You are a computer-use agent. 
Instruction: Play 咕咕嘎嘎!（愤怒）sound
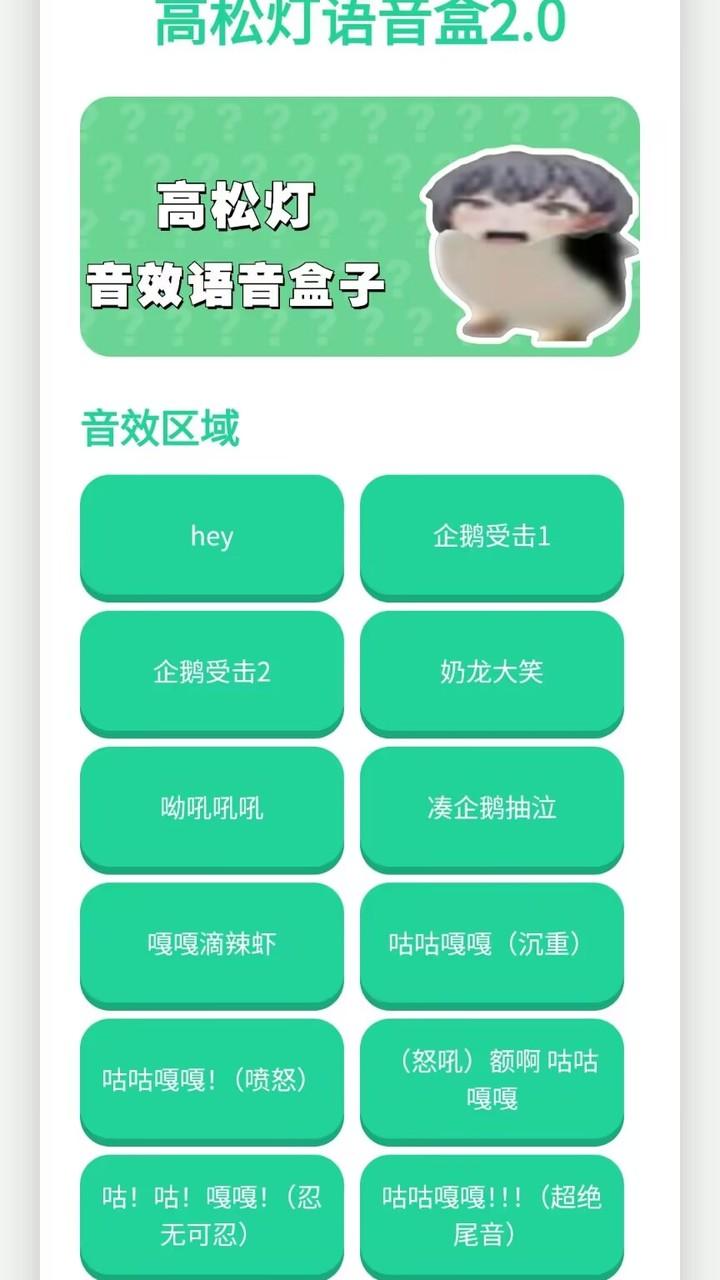[x=212, y=1080]
